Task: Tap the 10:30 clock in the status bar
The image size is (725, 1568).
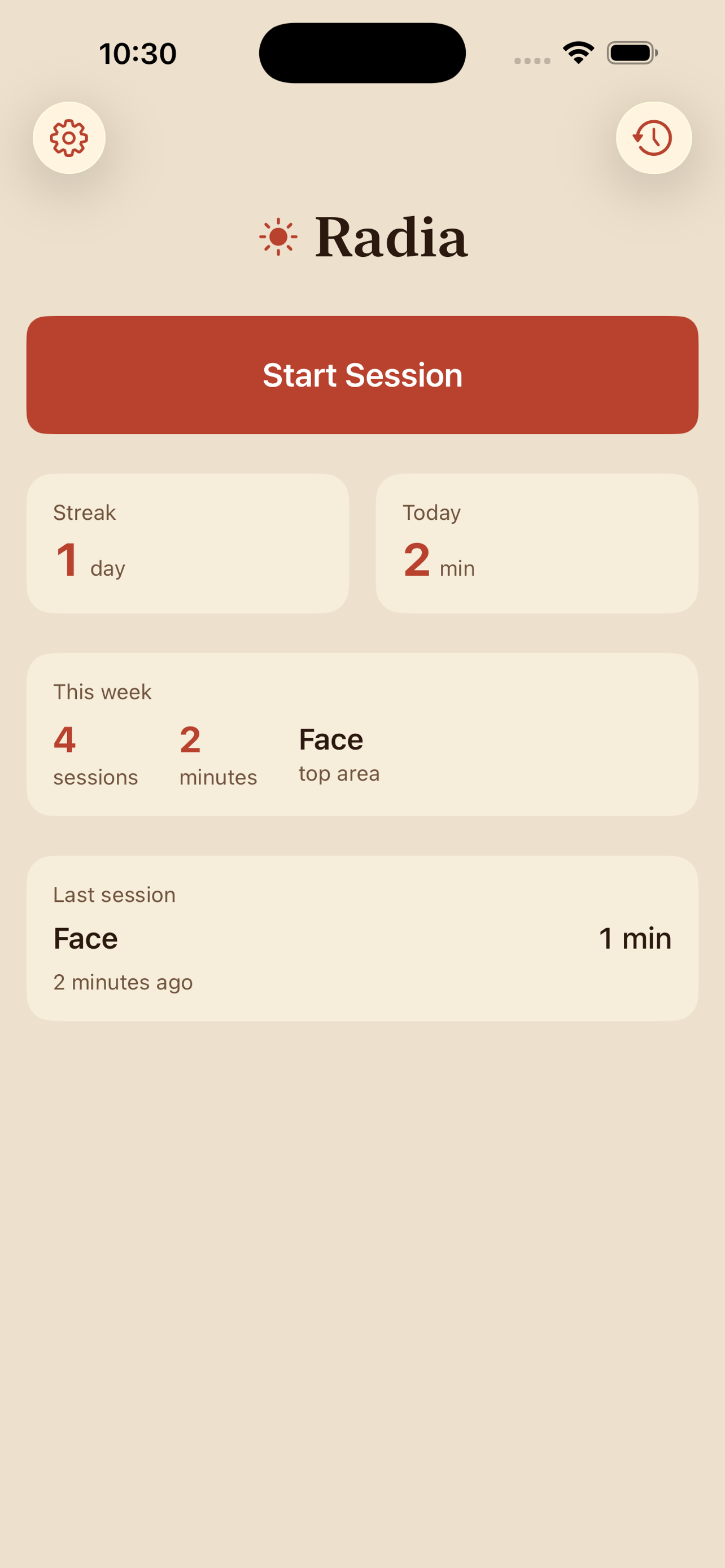Action: coord(138,52)
